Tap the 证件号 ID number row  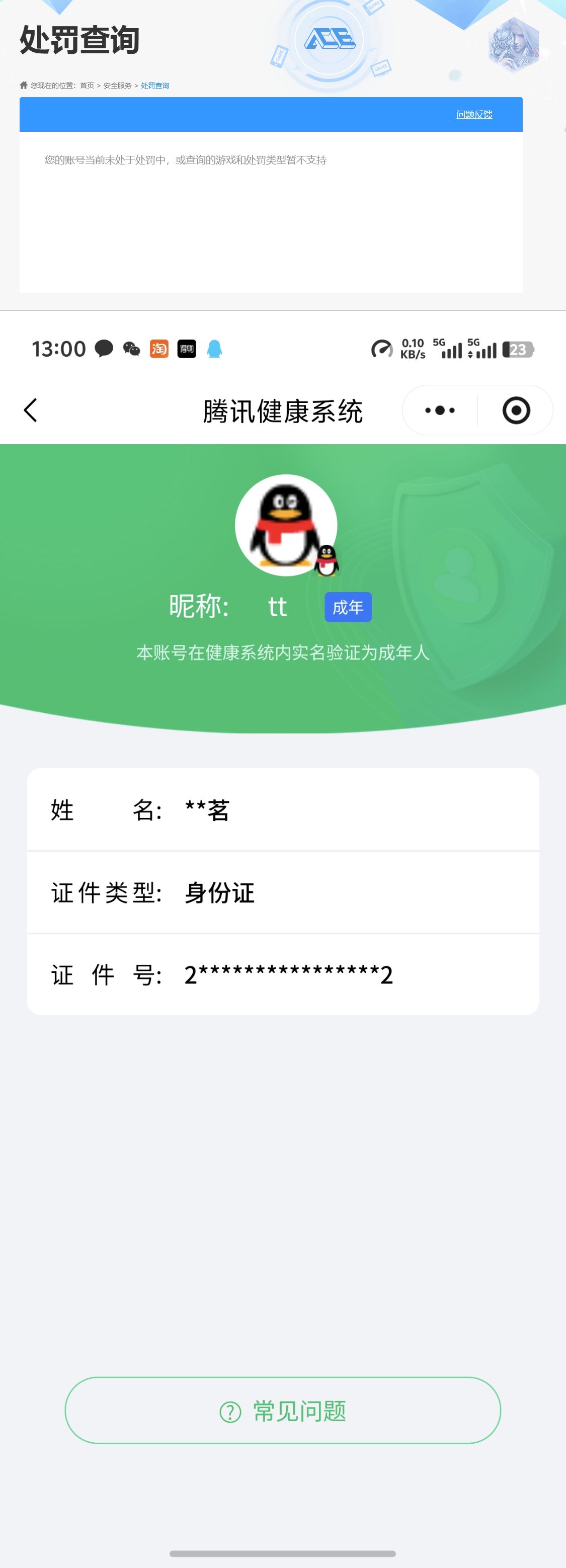(x=282, y=974)
